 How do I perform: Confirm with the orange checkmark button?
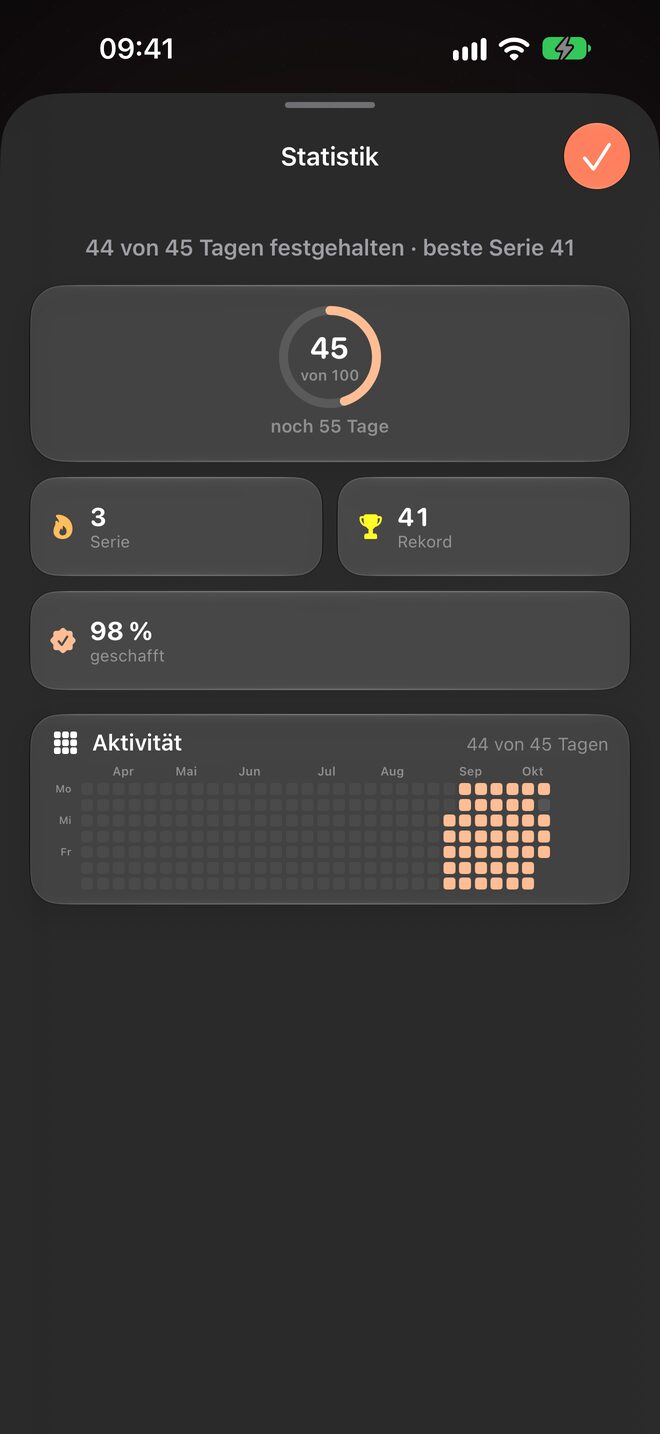coord(597,156)
